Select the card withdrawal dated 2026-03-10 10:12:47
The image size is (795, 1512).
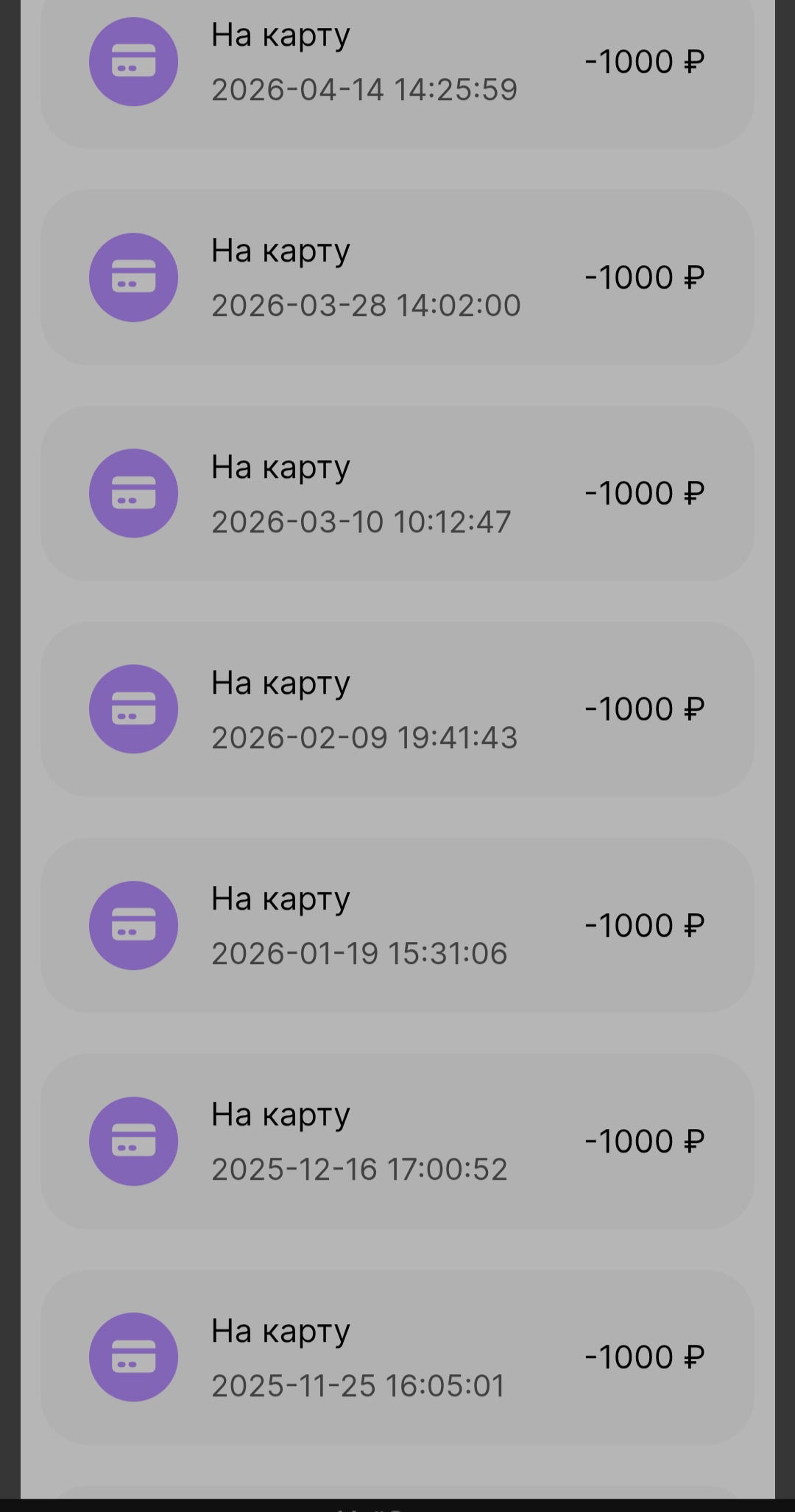pyautogui.click(x=397, y=493)
